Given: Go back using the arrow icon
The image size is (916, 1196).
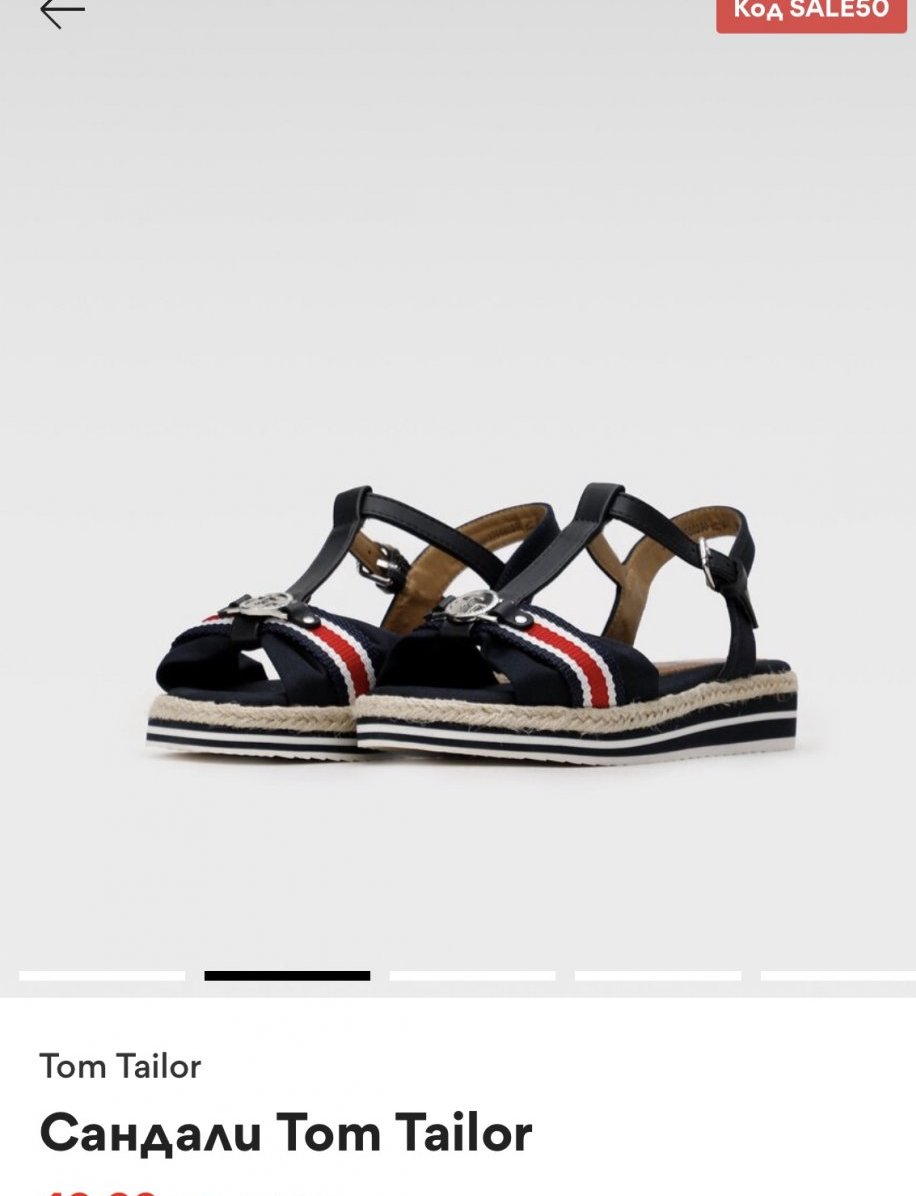Looking at the screenshot, I should click(62, 12).
